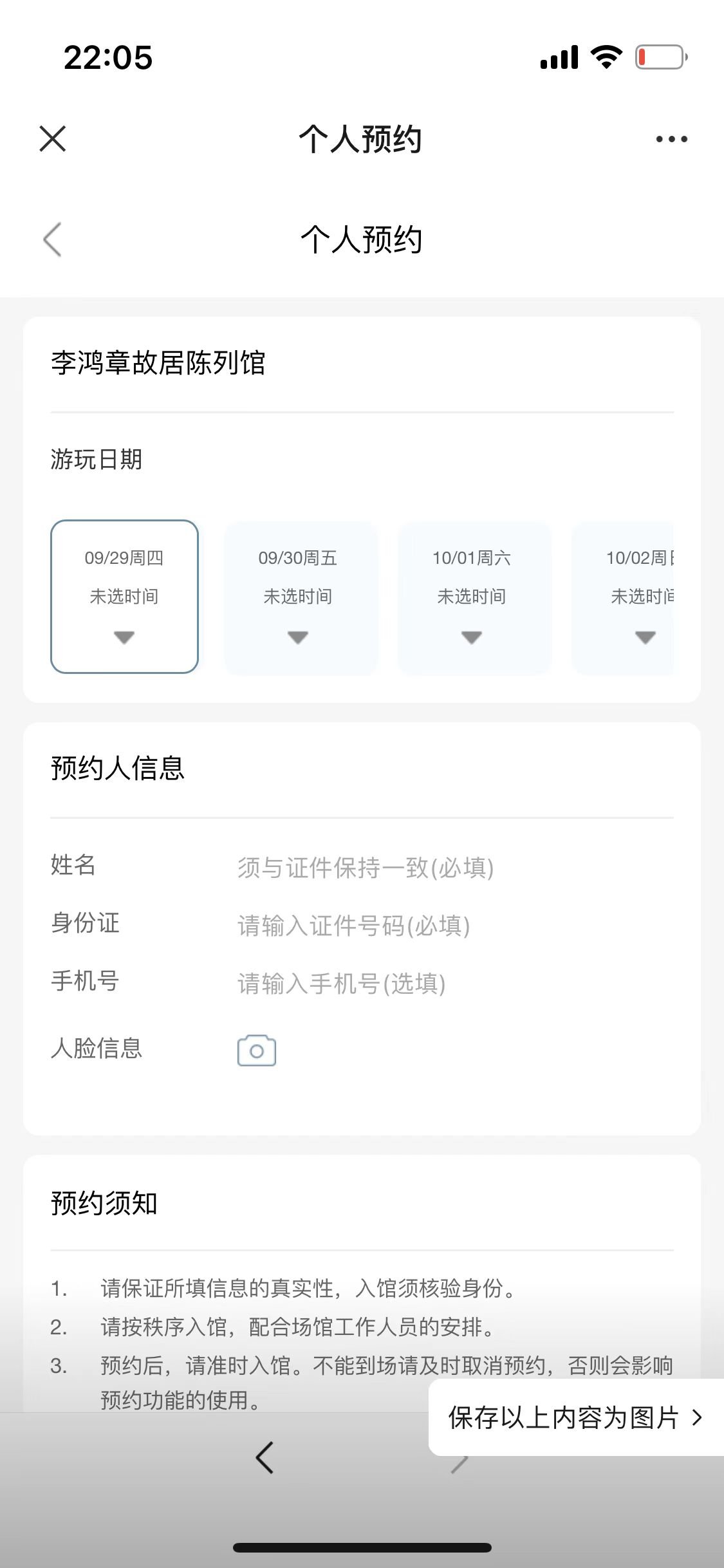724x1568 pixels.
Task: Open the three-dot overflow menu
Action: (x=671, y=139)
